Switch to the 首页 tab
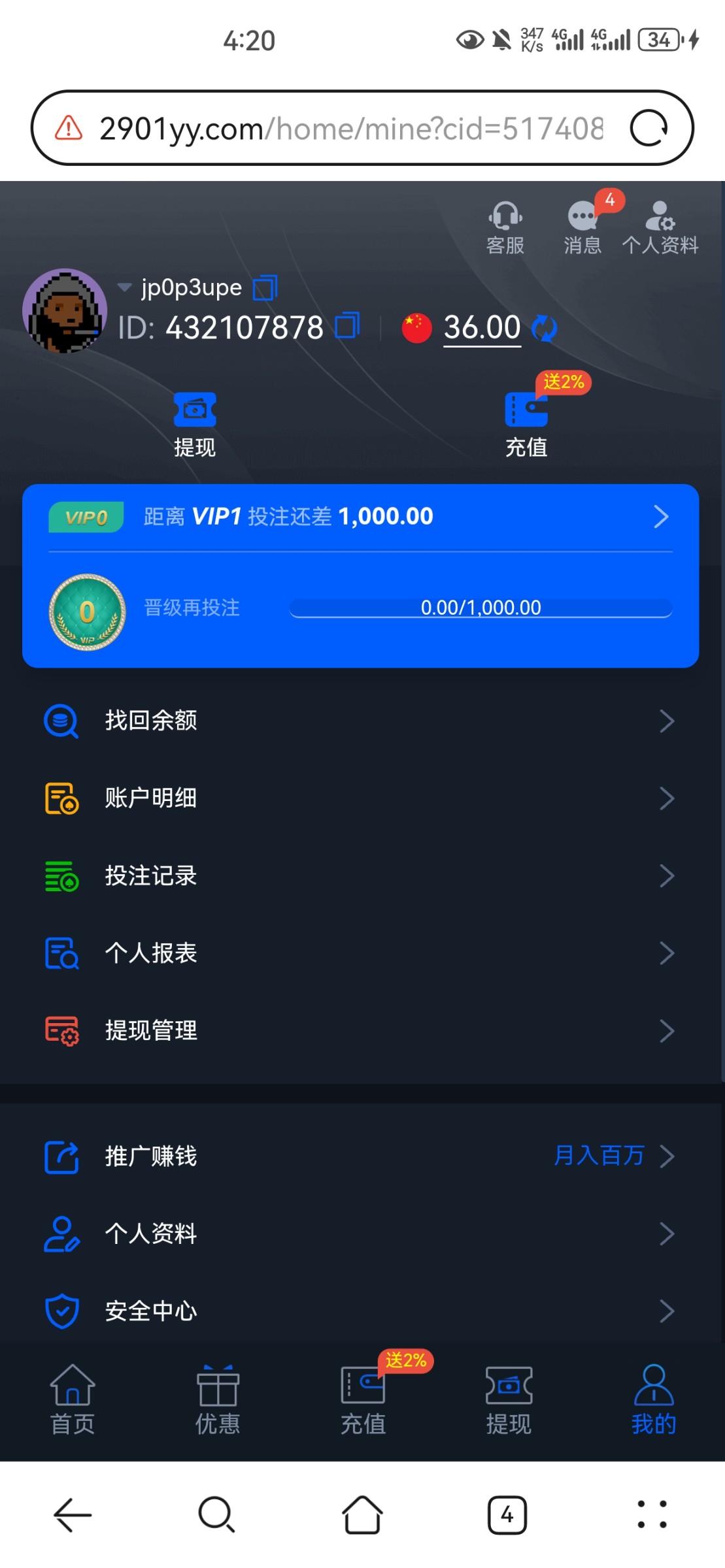Screen dimensions: 725x1568 pyautogui.click(x=73, y=1399)
